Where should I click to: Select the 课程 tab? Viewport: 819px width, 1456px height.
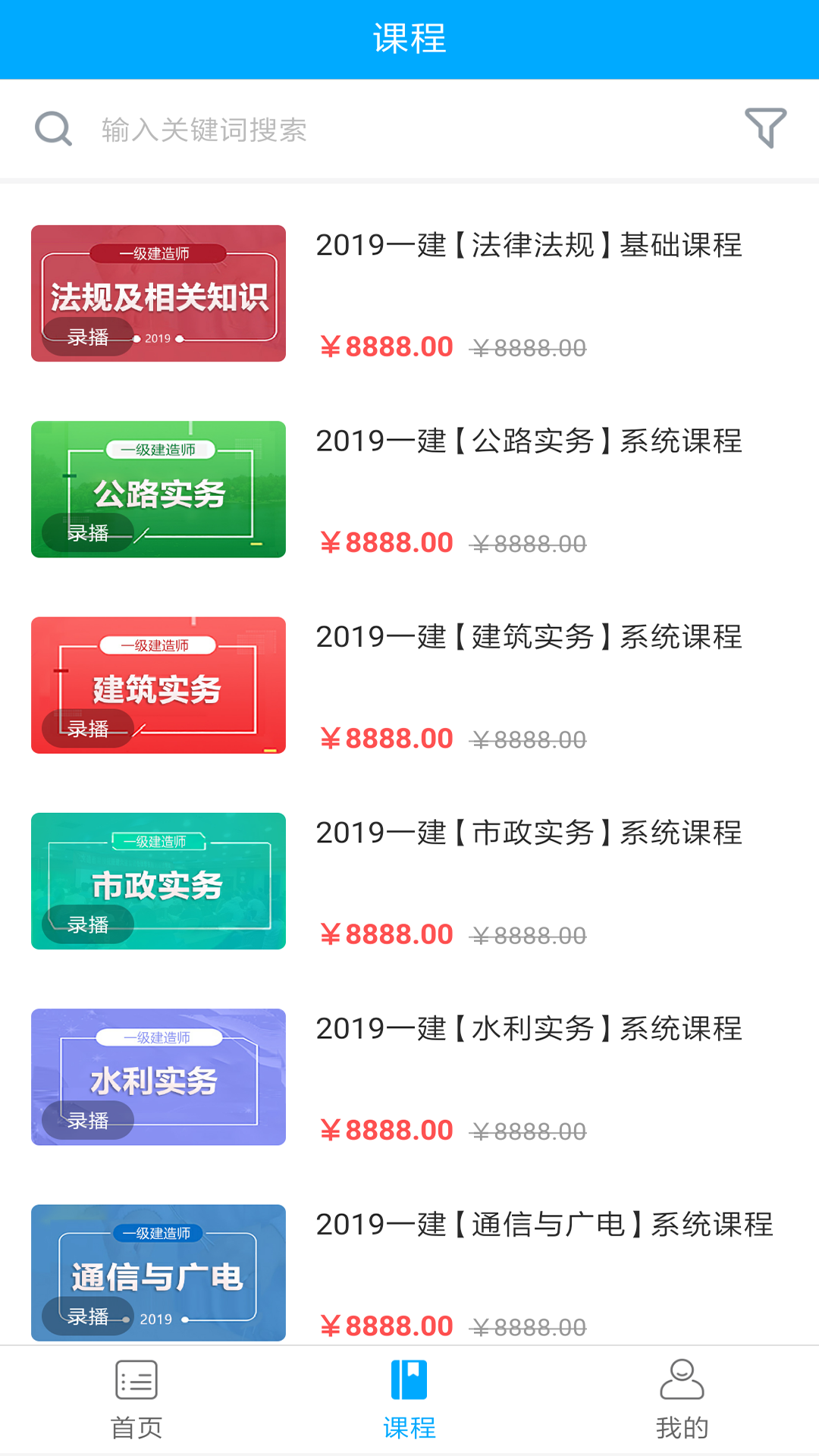pyautogui.click(x=409, y=1400)
